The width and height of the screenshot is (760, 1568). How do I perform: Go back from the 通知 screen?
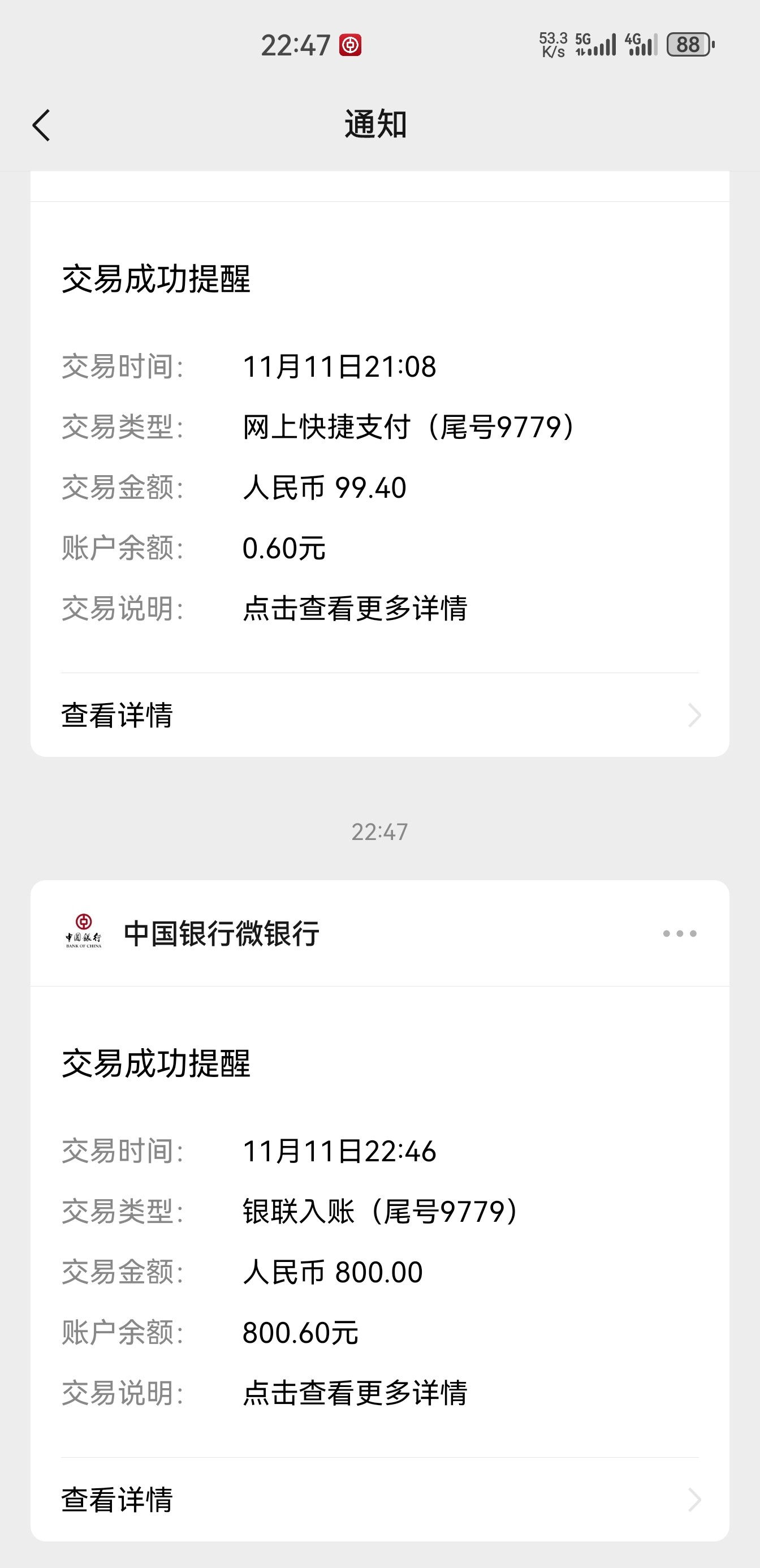[41, 126]
